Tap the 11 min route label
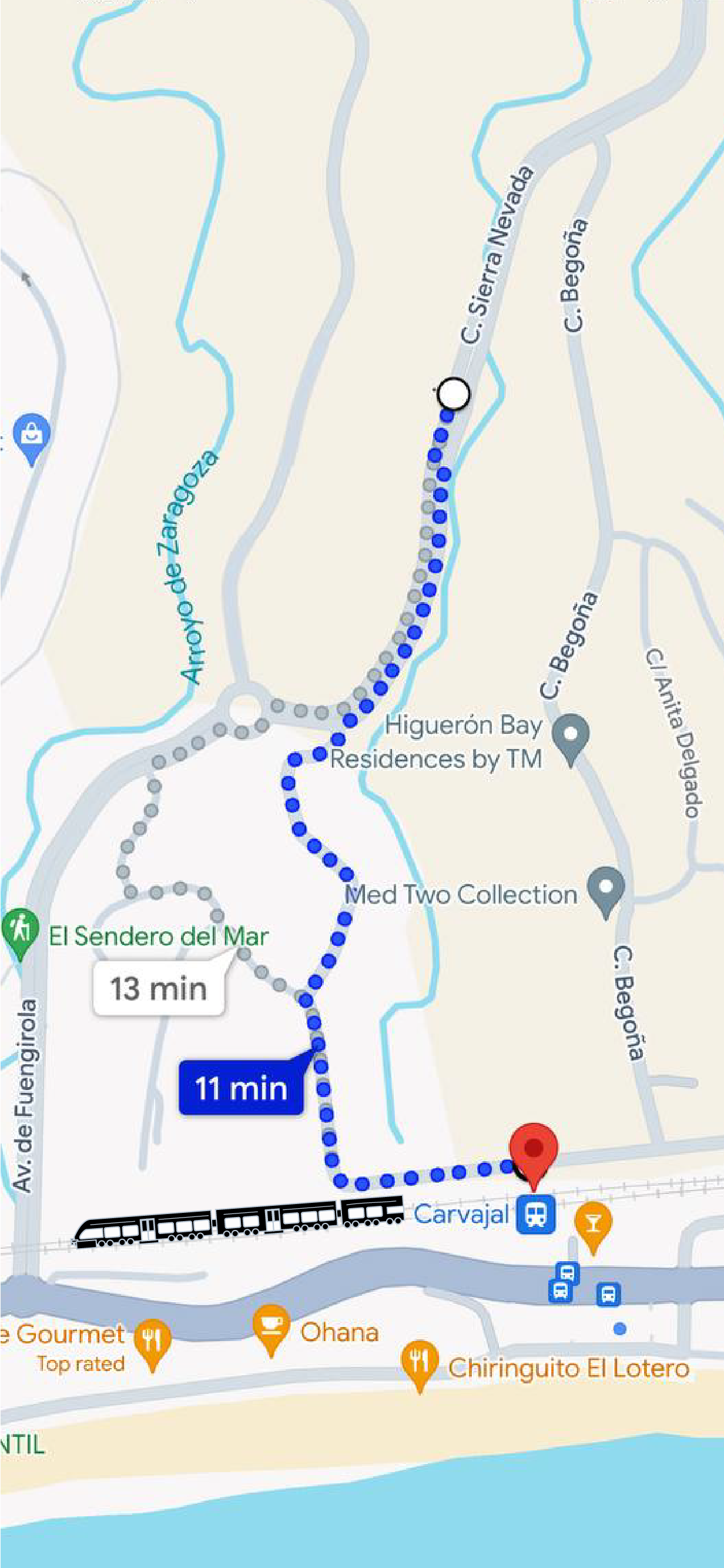 click(x=241, y=1088)
